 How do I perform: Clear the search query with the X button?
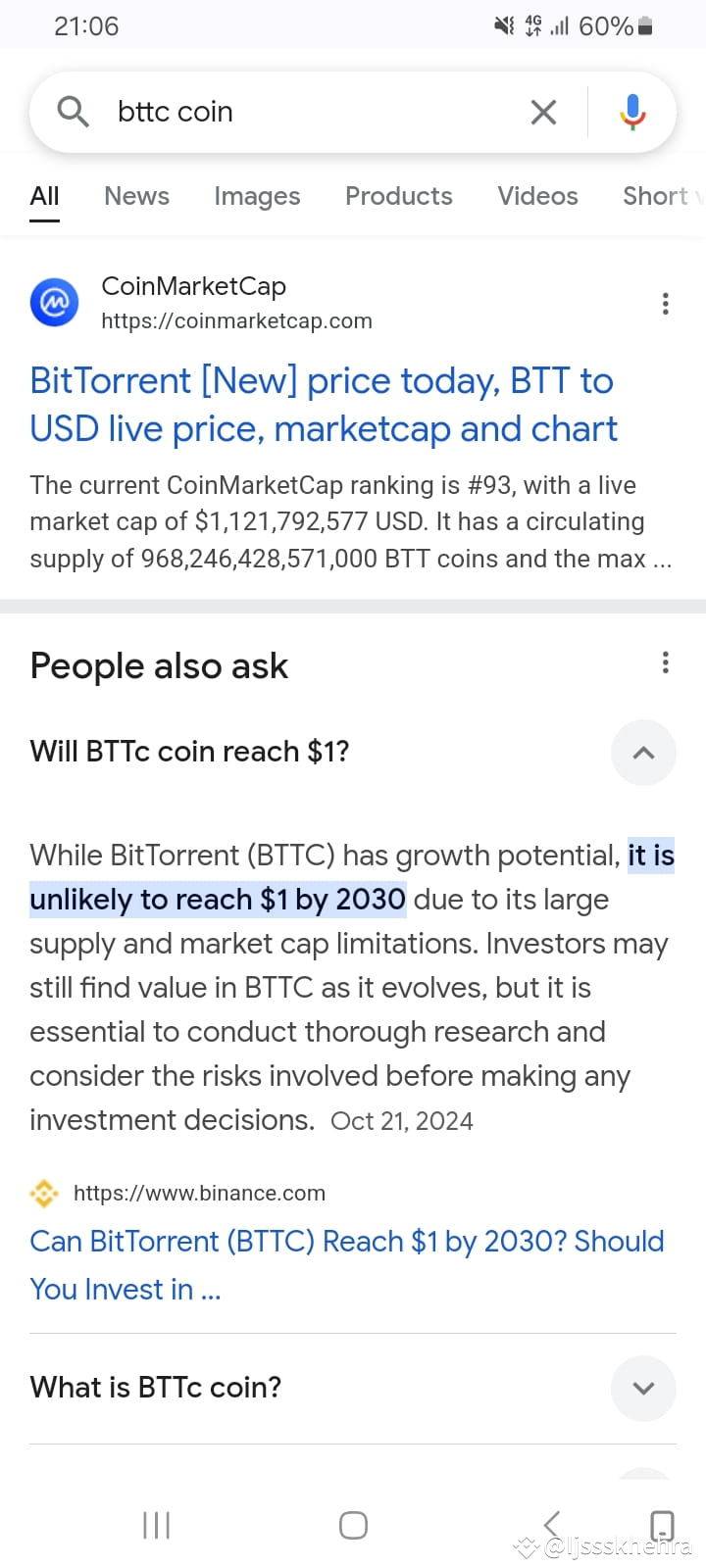click(x=543, y=111)
